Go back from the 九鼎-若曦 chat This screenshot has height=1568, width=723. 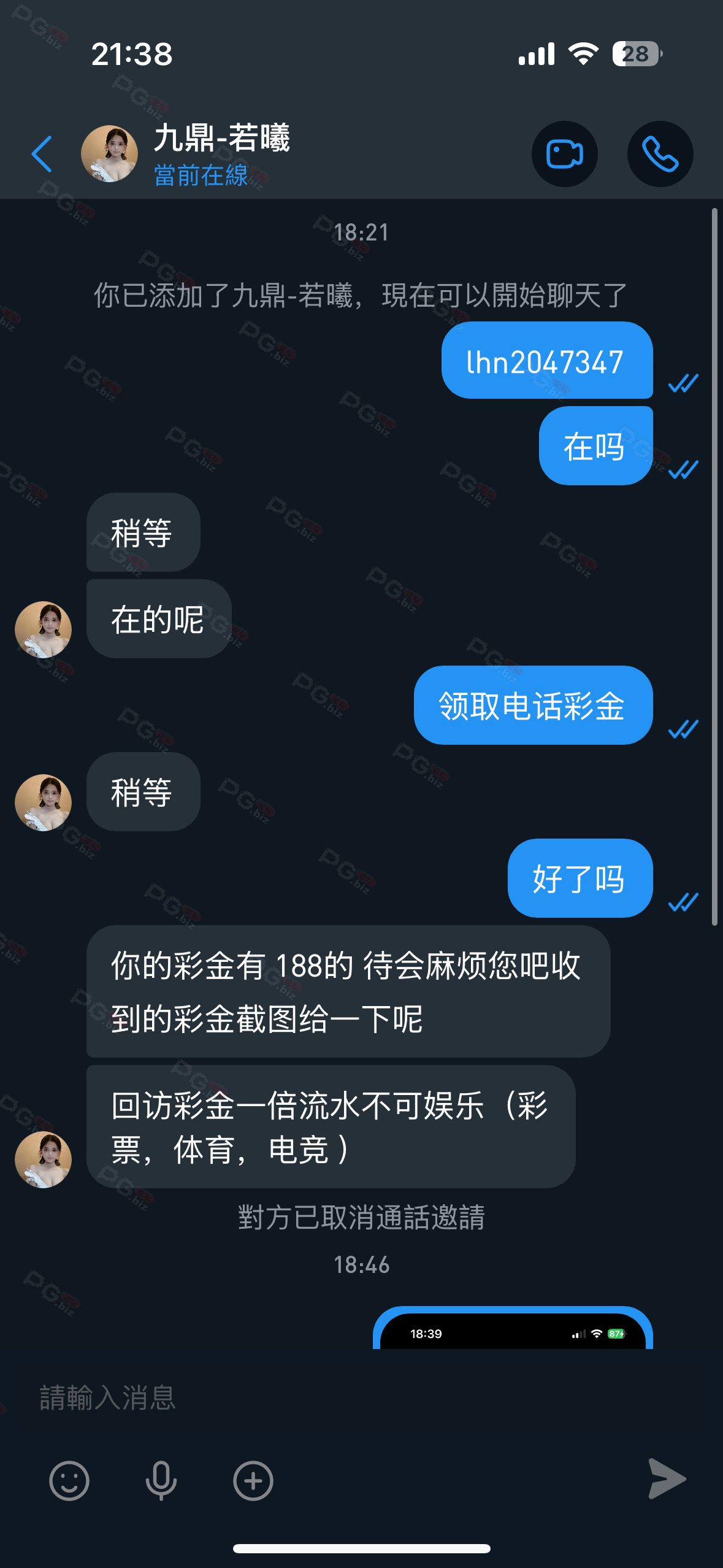42,154
